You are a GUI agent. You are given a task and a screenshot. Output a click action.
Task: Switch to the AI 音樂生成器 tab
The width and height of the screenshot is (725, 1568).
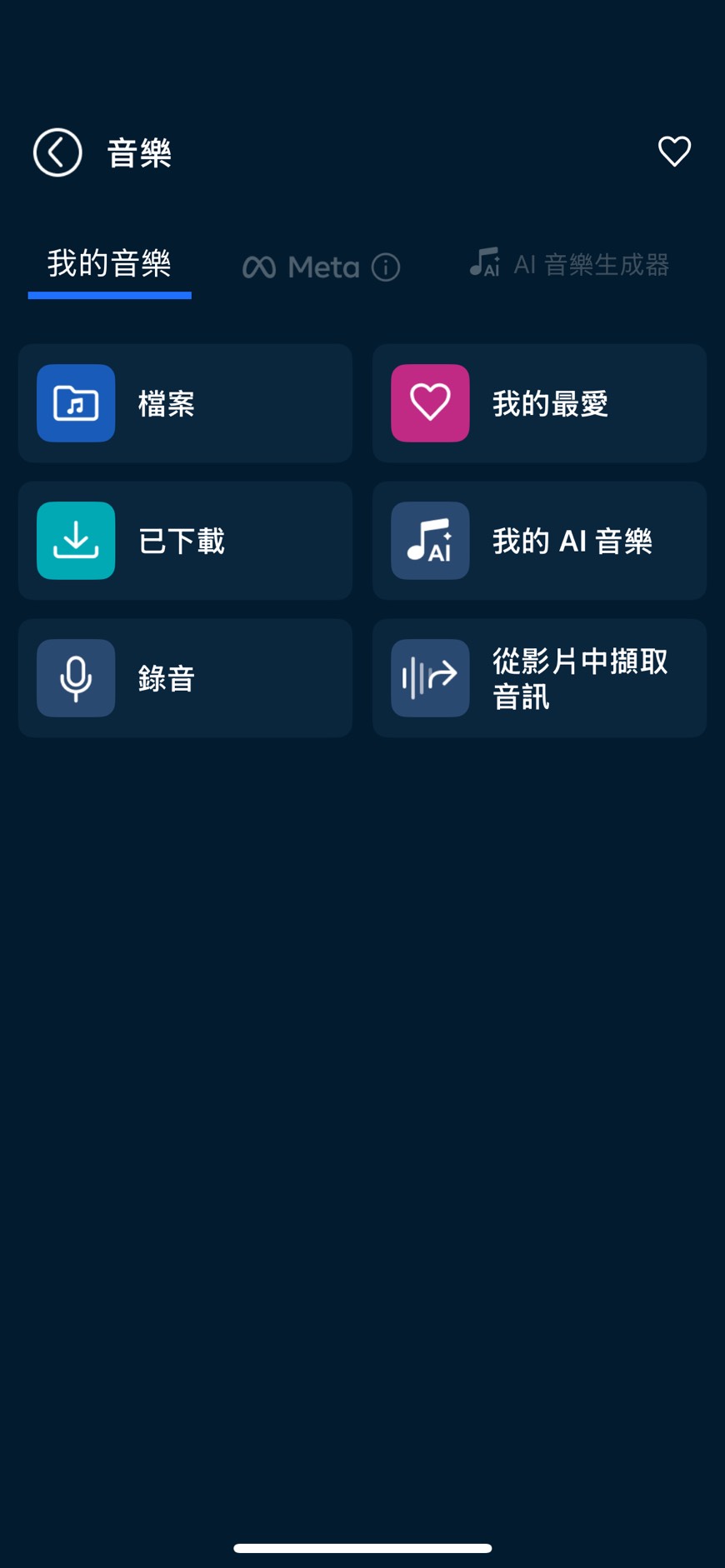[571, 264]
